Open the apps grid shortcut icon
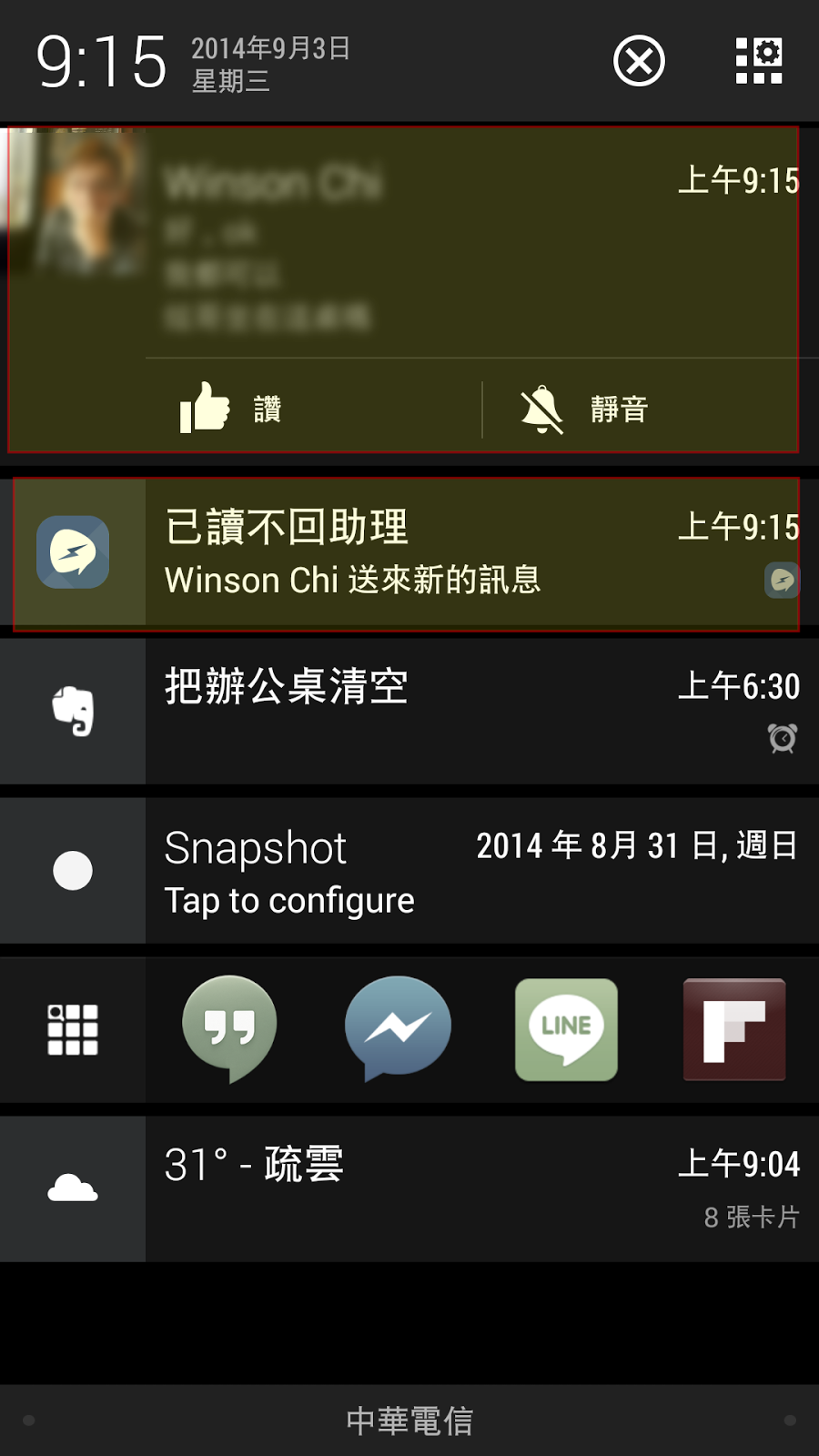819x1456 pixels. point(73,1029)
